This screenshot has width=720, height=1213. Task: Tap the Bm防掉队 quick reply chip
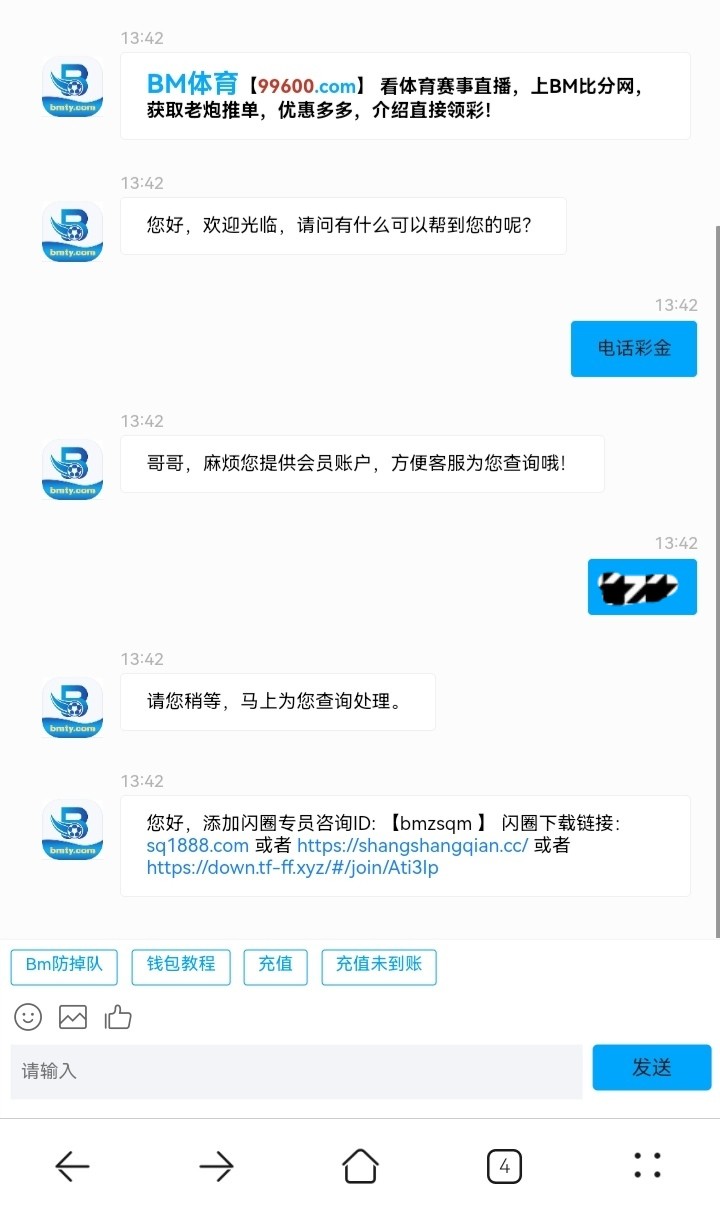(64, 965)
